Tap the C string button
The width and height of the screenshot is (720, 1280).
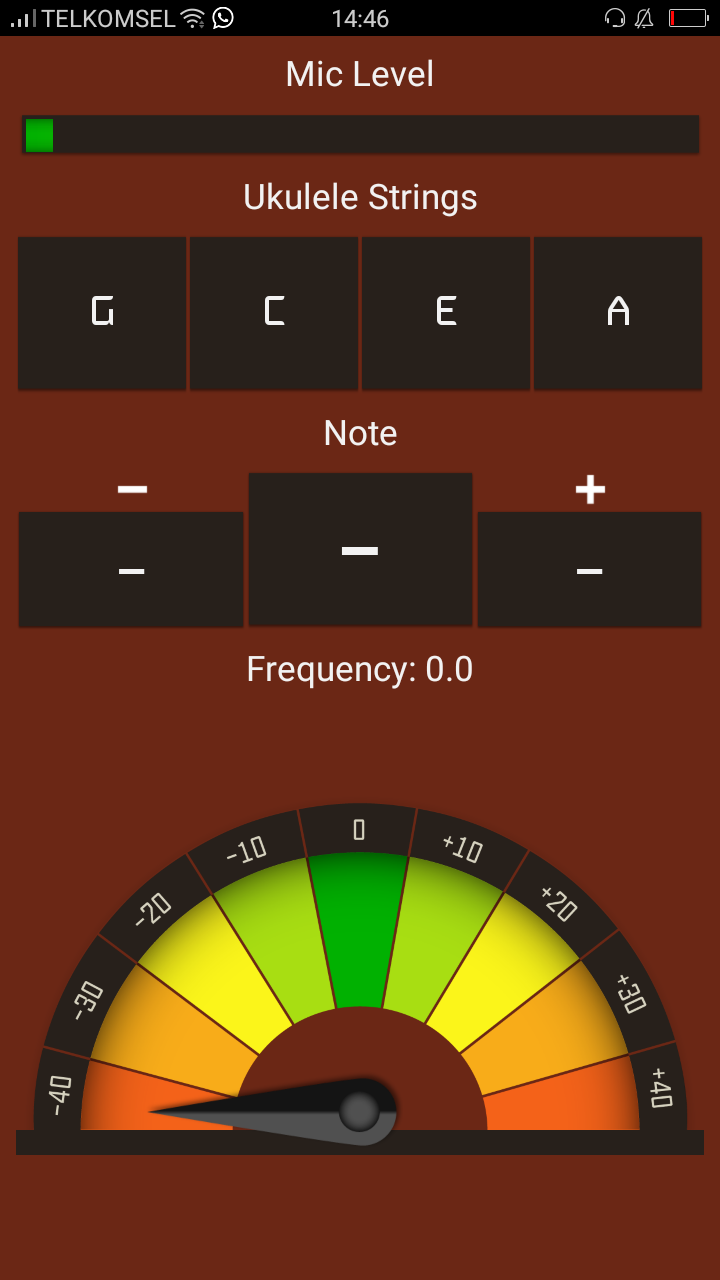tap(274, 313)
